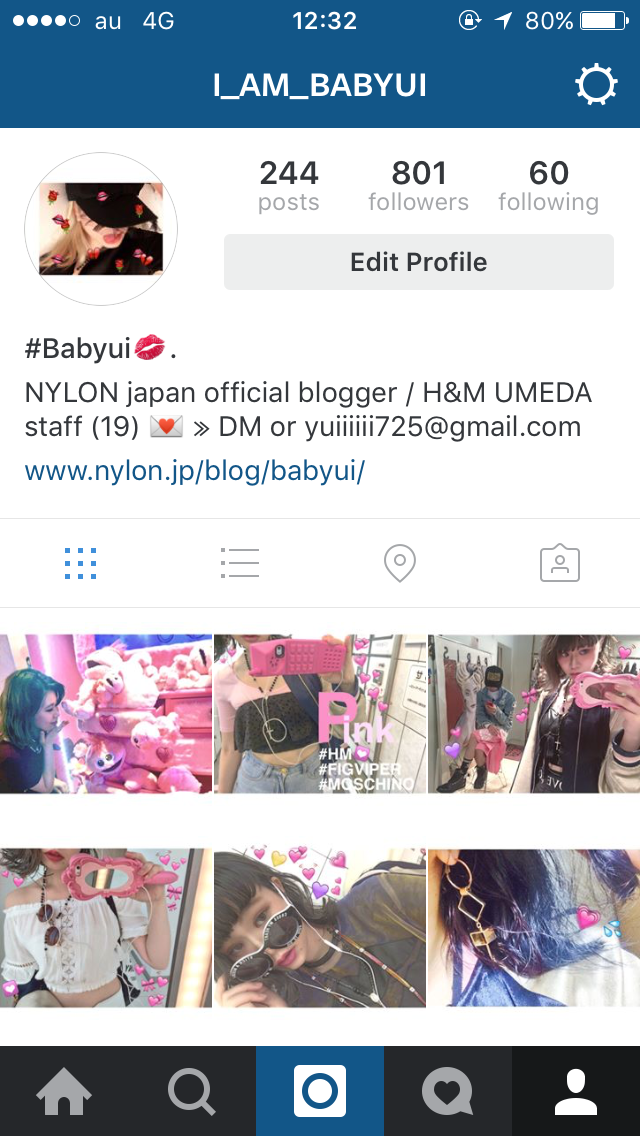Open the mirror selfie post with pink phone
Image resolution: width=640 pixels, height=1136 pixels.
tap(534, 714)
